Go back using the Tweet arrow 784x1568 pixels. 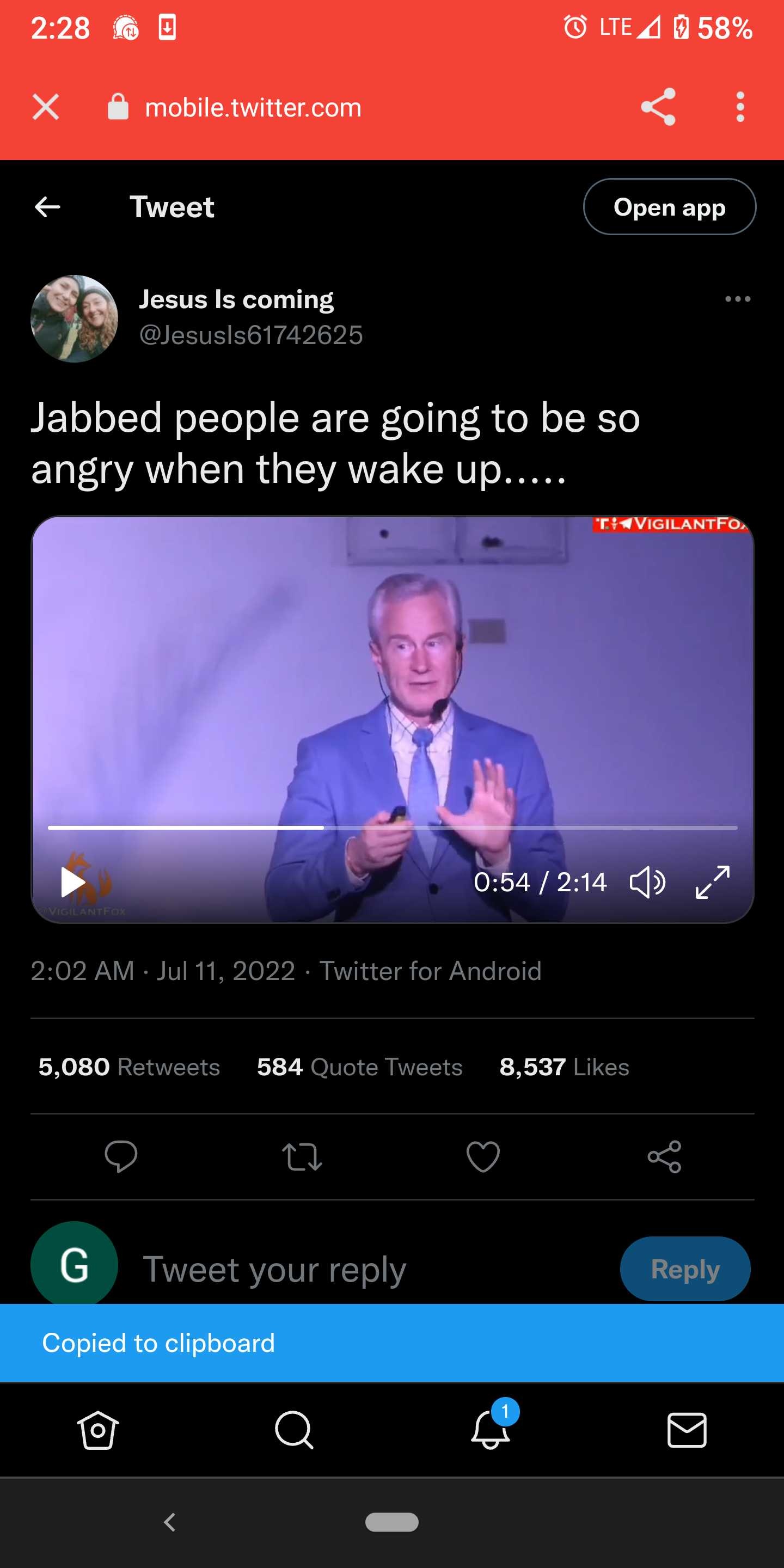[47, 207]
